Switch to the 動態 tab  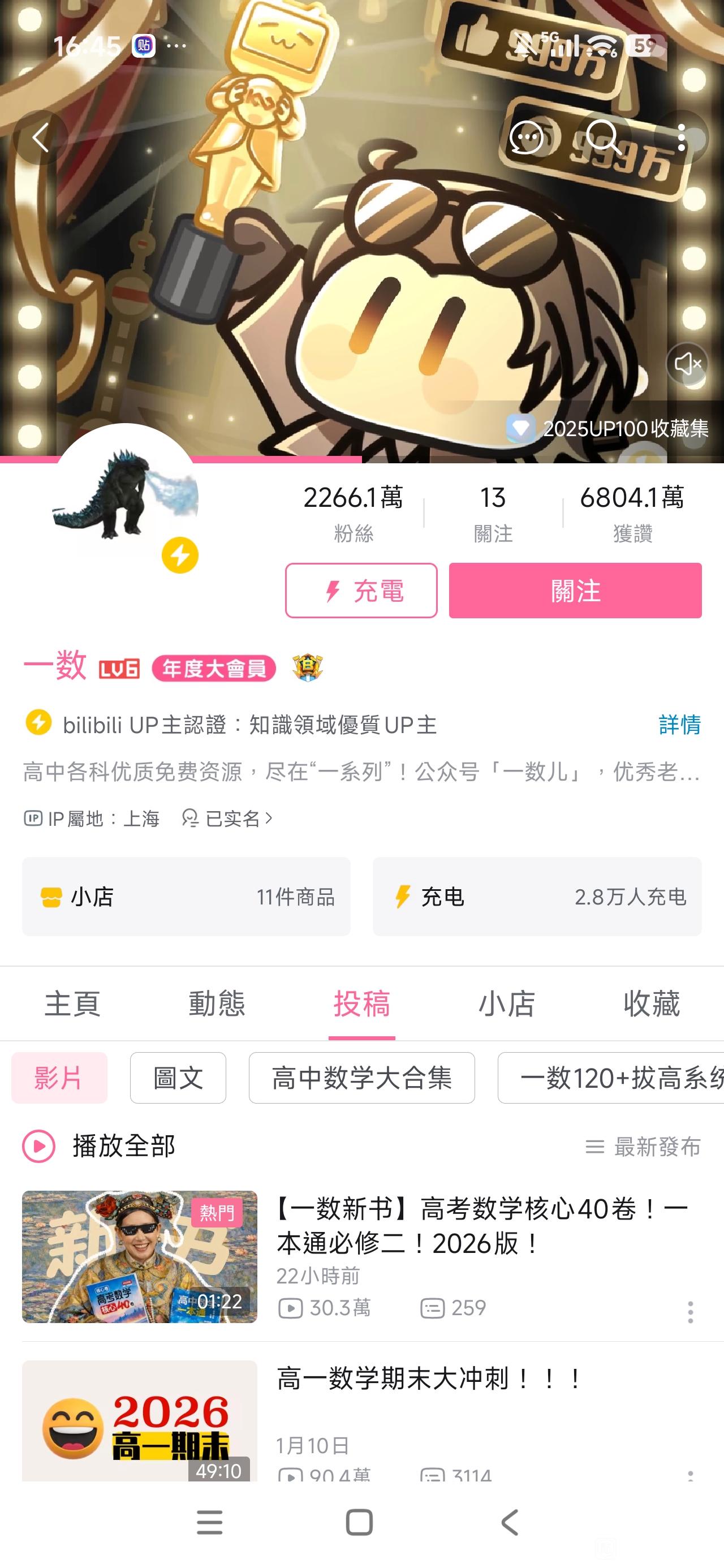tap(217, 1003)
